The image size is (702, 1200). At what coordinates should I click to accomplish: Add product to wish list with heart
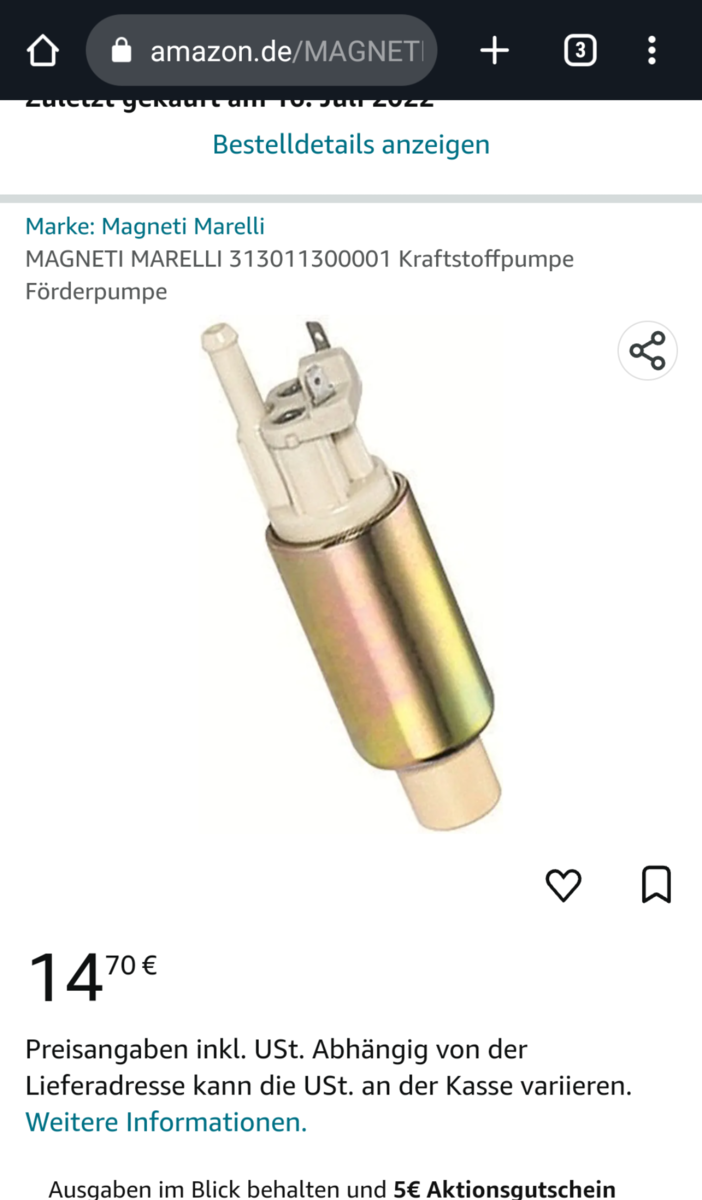pos(563,885)
